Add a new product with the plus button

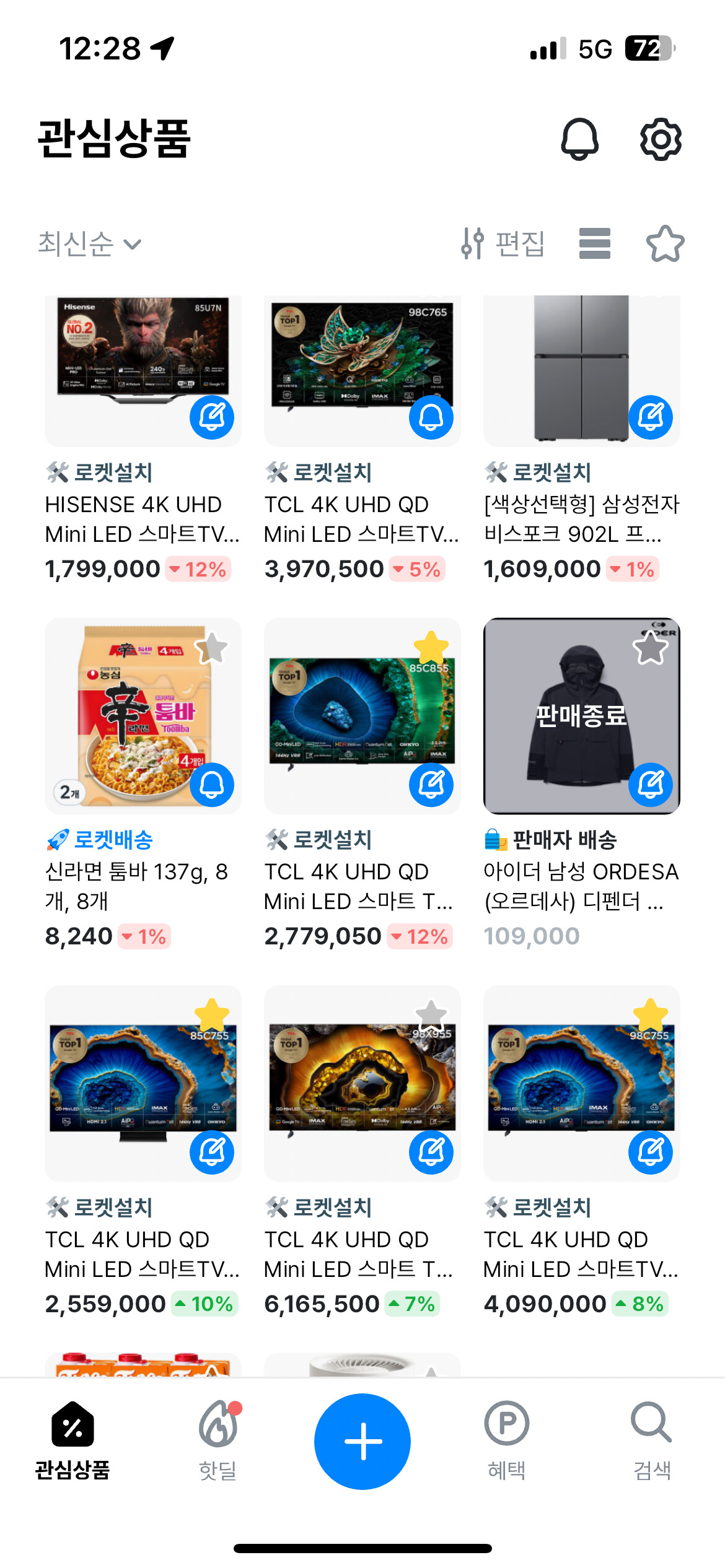coord(362,1441)
